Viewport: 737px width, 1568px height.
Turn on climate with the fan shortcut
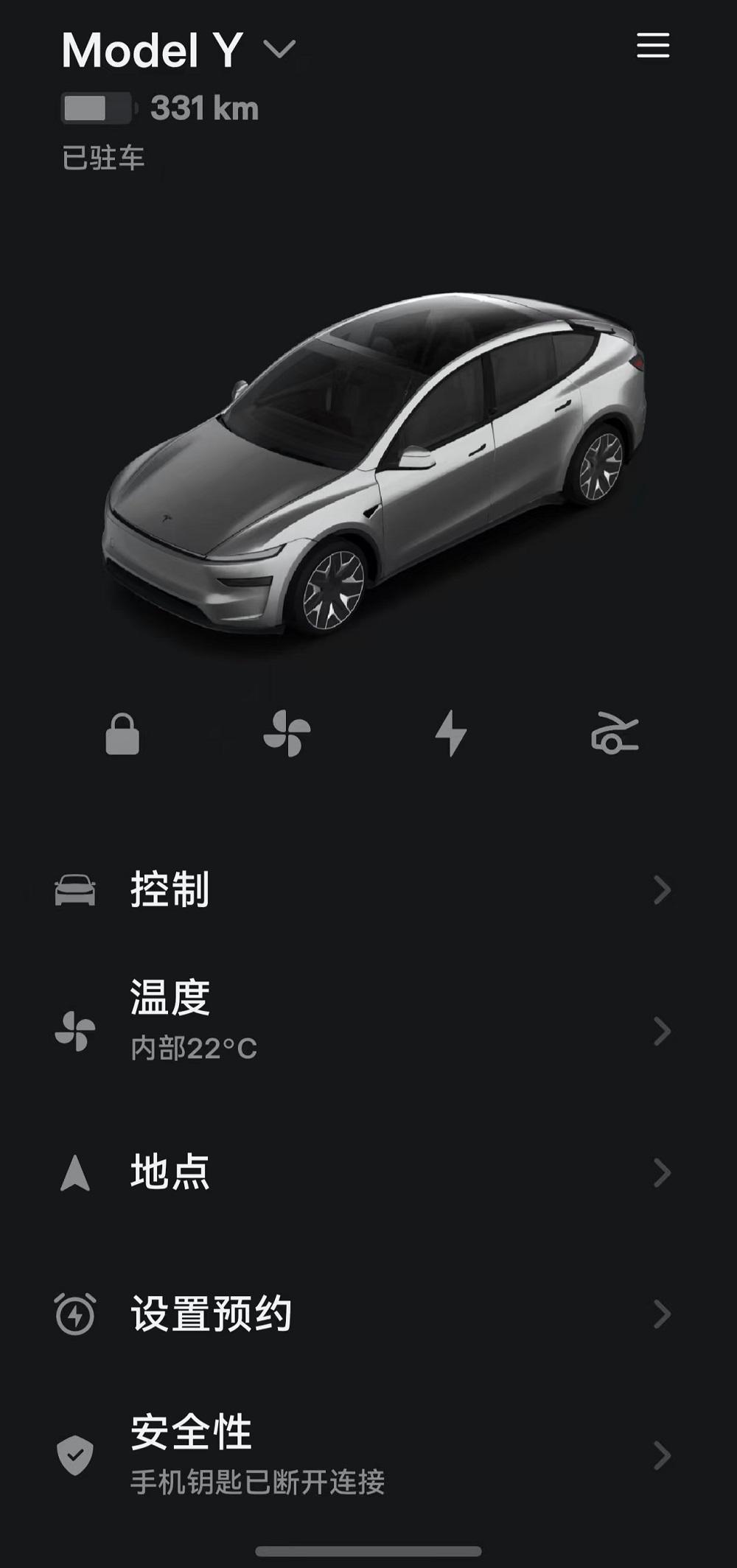[x=287, y=734]
